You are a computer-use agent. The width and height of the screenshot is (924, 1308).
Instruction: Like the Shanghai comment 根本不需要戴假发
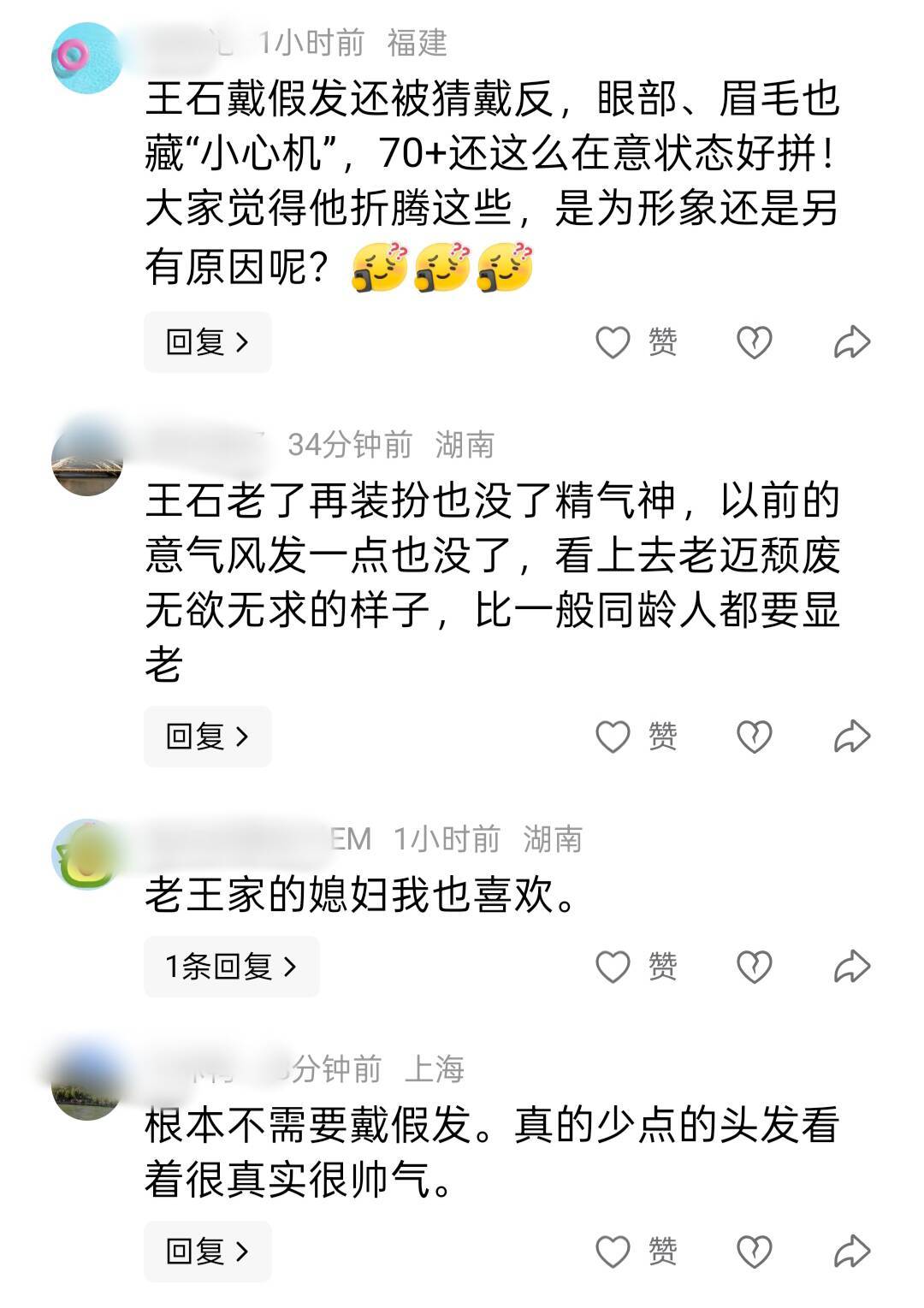click(x=635, y=1252)
